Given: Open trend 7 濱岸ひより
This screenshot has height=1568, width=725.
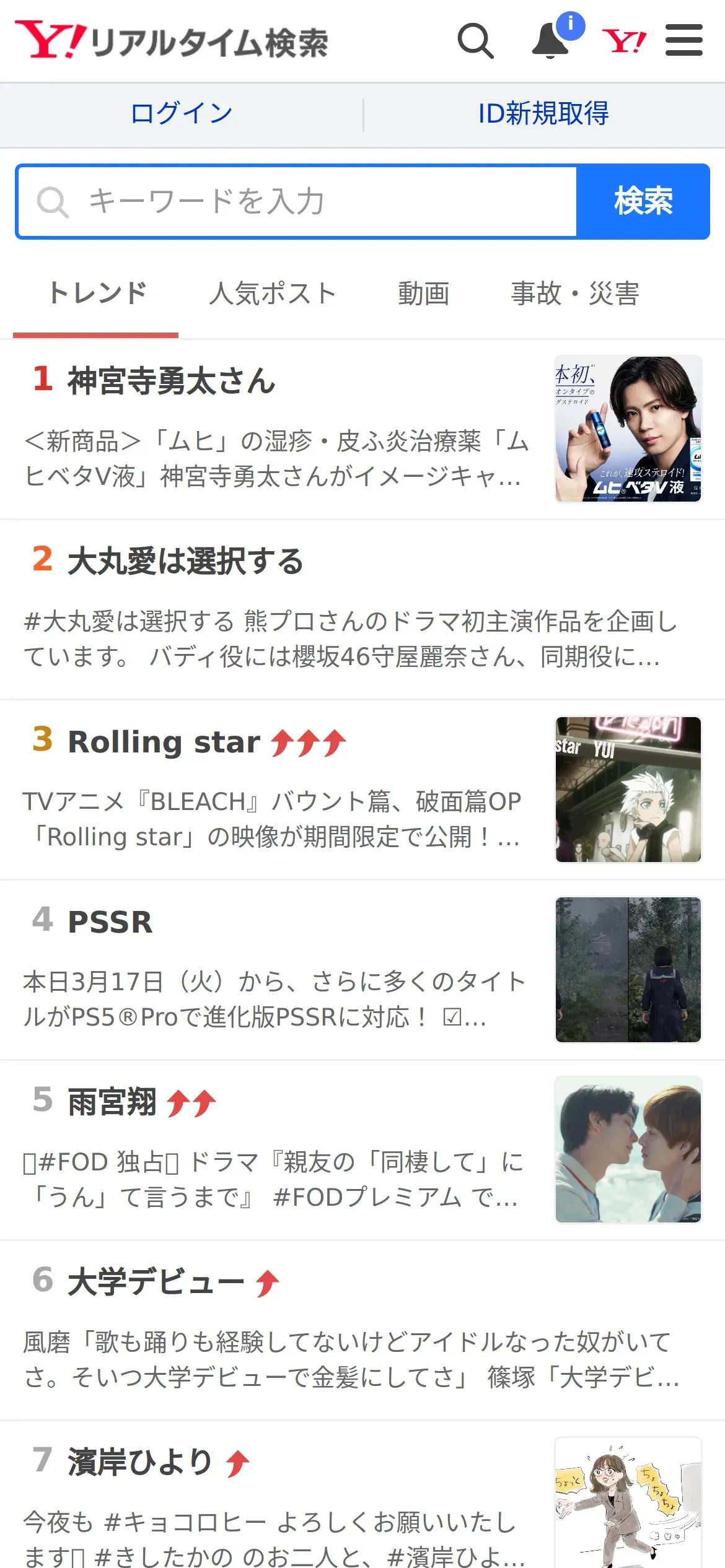Looking at the screenshot, I should [x=140, y=1463].
